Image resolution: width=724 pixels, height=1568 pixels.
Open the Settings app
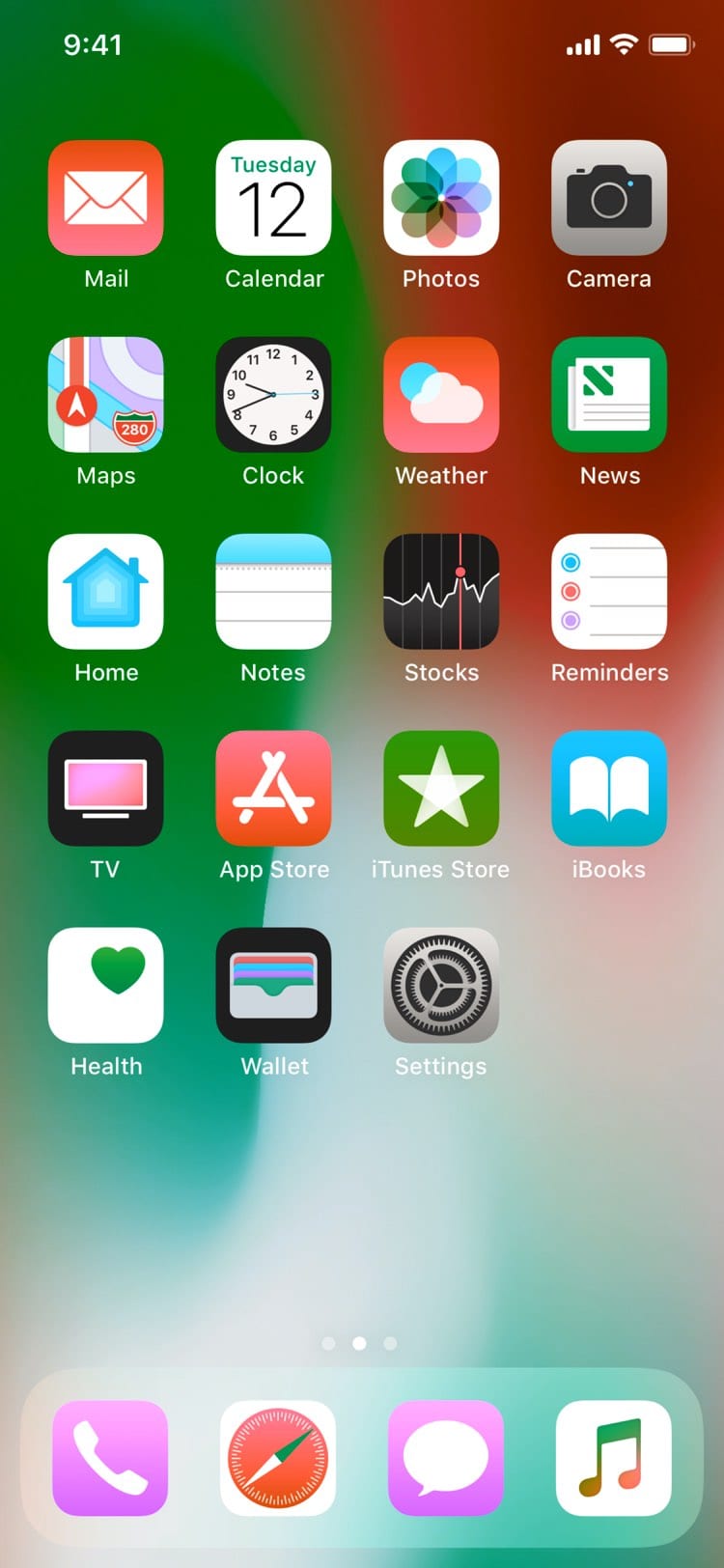[x=441, y=986]
